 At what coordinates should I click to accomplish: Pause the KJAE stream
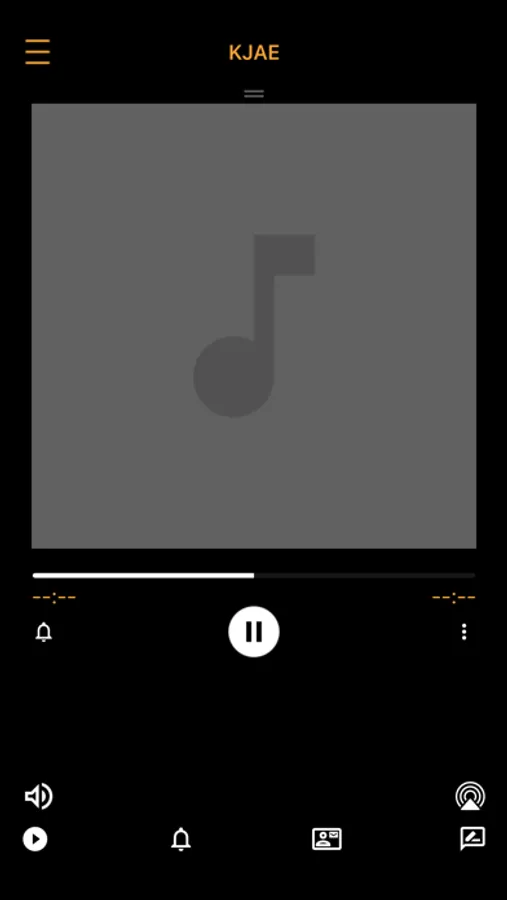254,631
